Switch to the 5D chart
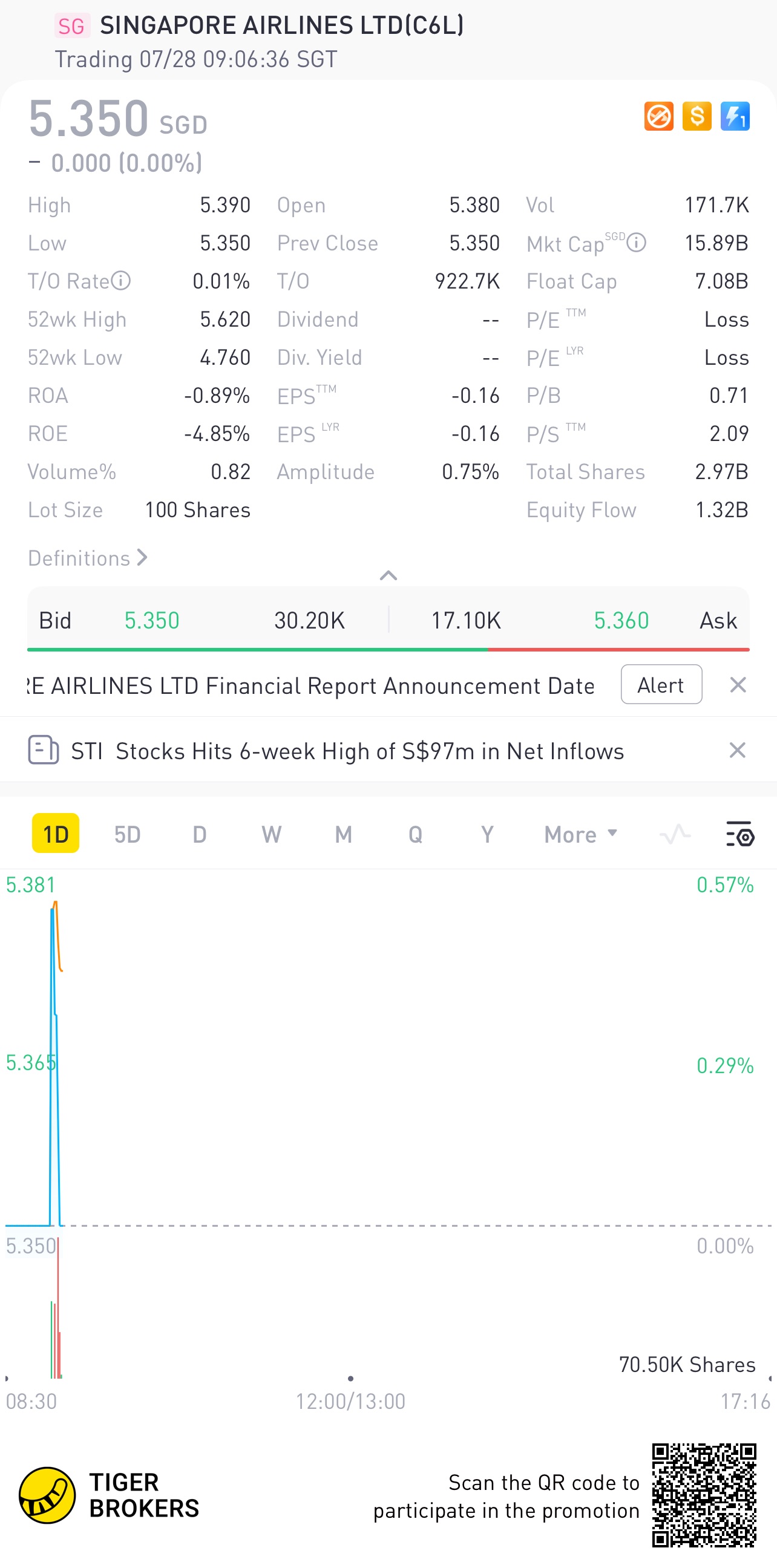Screen dimensions: 777x1568 tap(127, 834)
